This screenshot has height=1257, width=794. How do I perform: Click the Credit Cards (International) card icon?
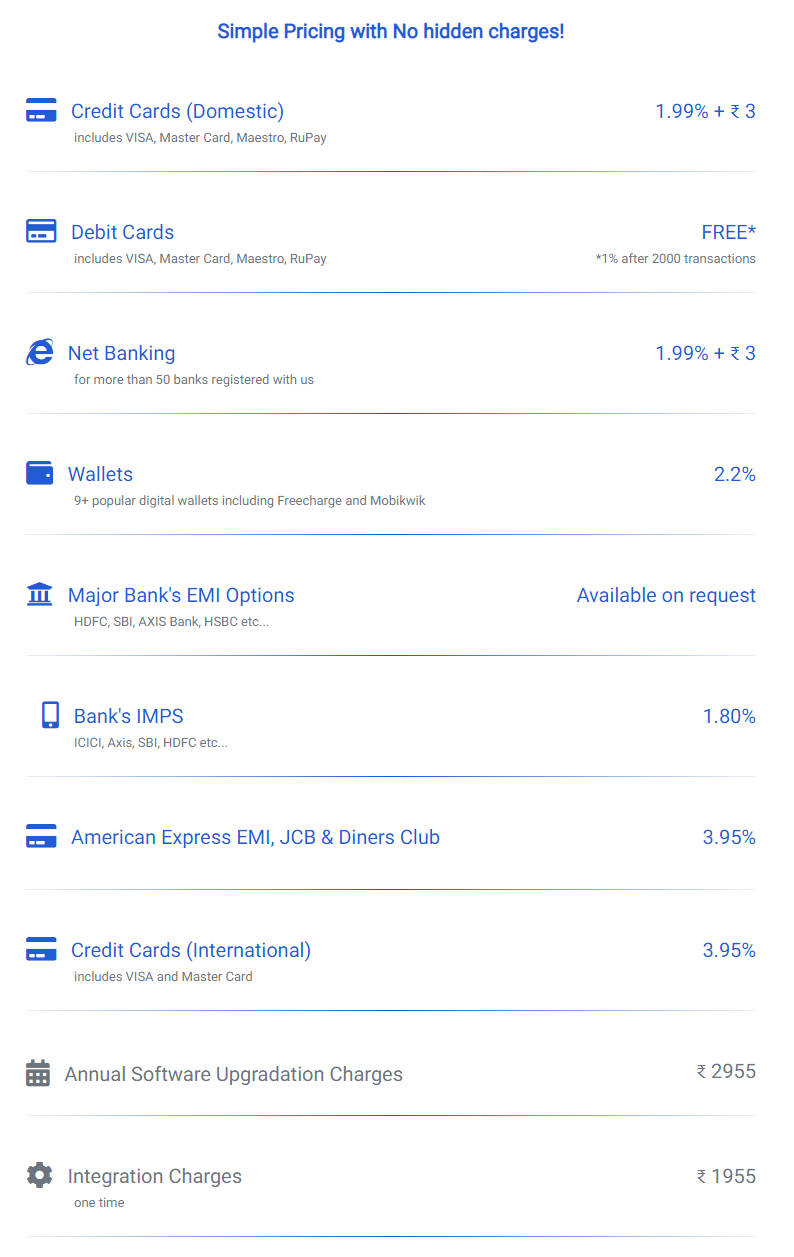coord(40,949)
